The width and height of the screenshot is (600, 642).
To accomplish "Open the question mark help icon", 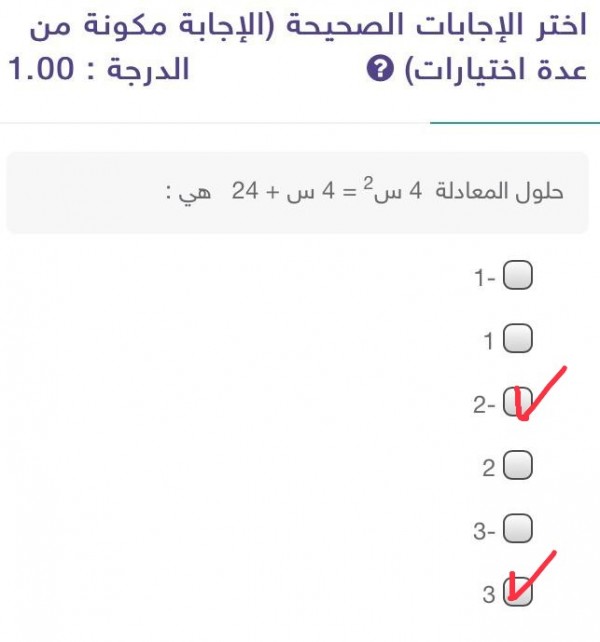I will [379, 70].
